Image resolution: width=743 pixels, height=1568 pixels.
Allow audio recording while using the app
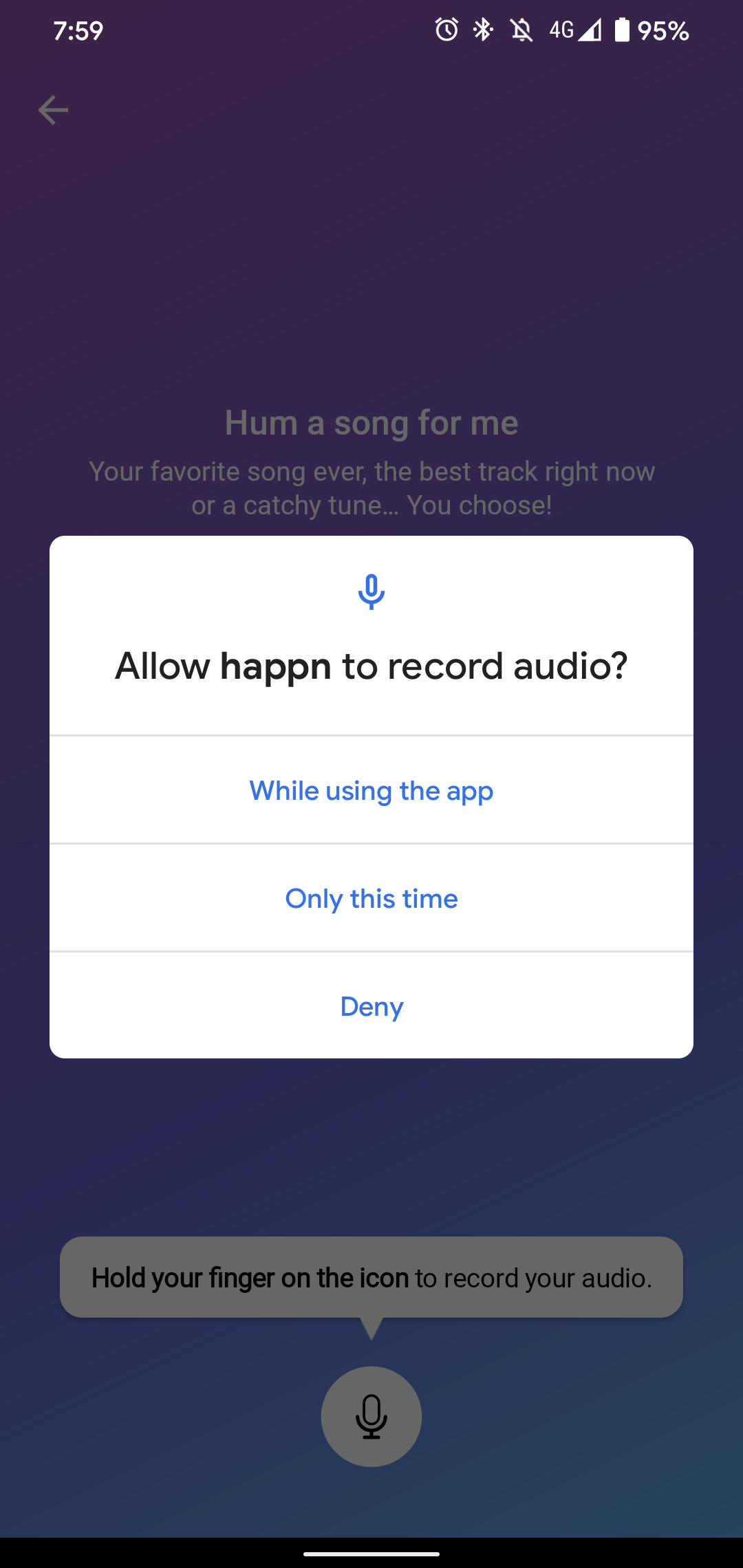tap(371, 791)
